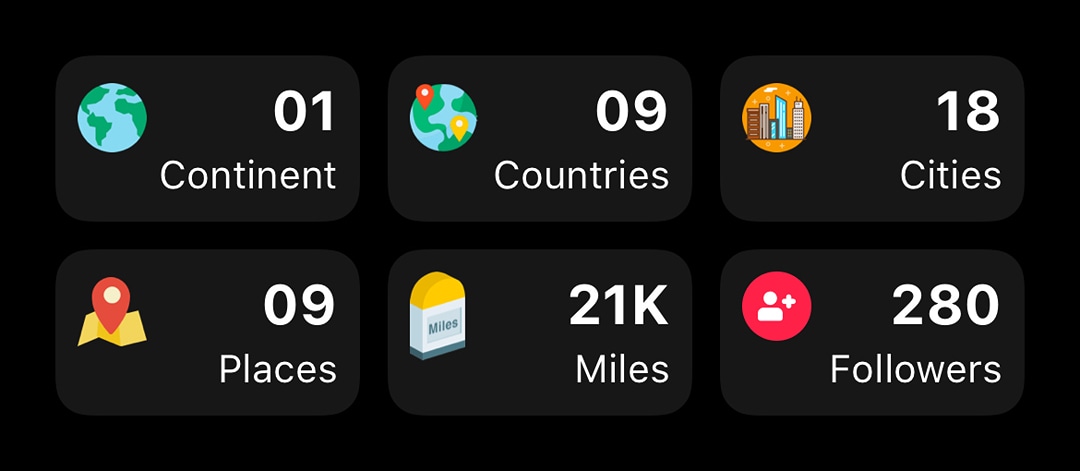Open the Continent stat card
This screenshot has height=471, width=1080.
point(207,138)
